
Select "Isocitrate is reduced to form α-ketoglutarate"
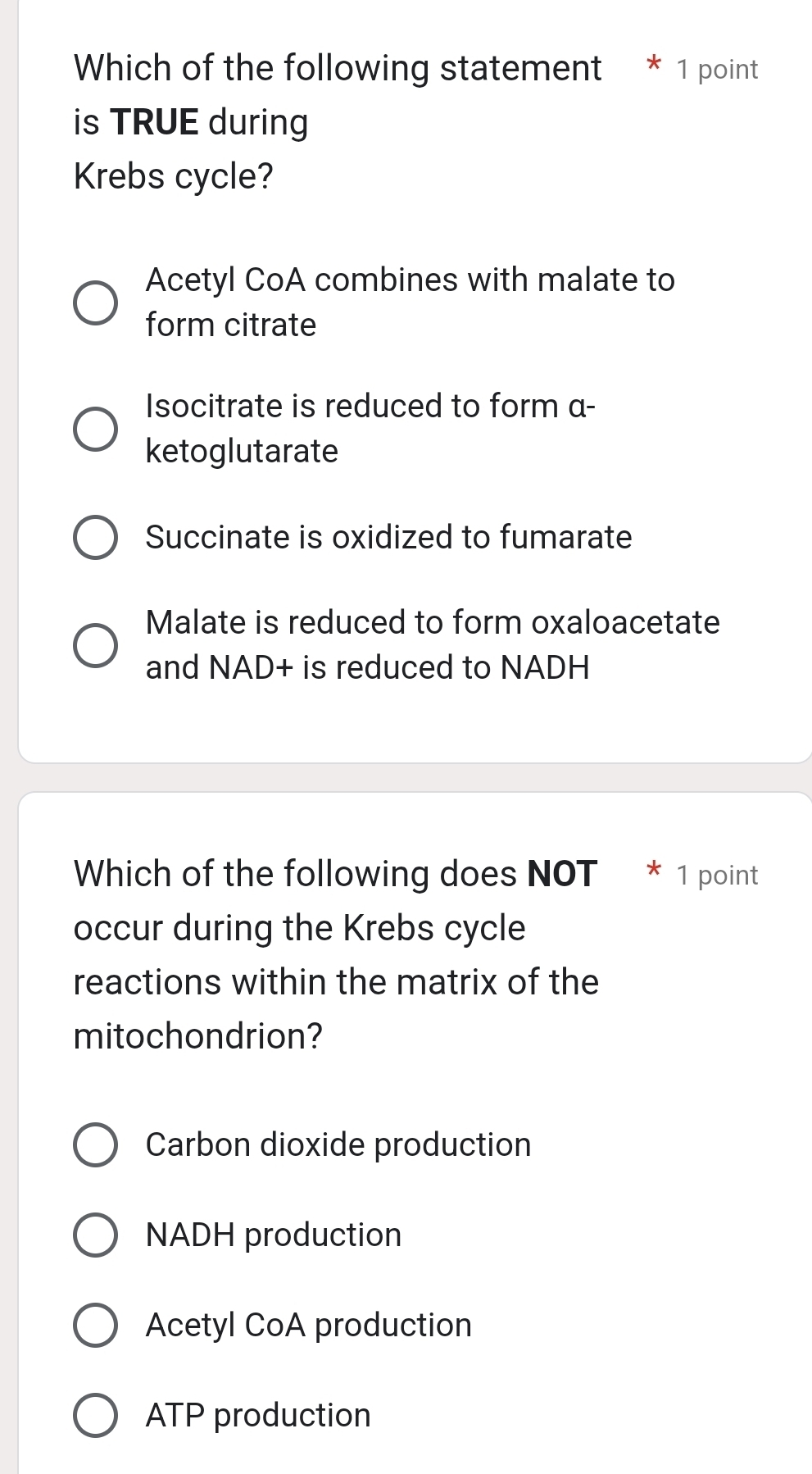(x=96, y=428)
